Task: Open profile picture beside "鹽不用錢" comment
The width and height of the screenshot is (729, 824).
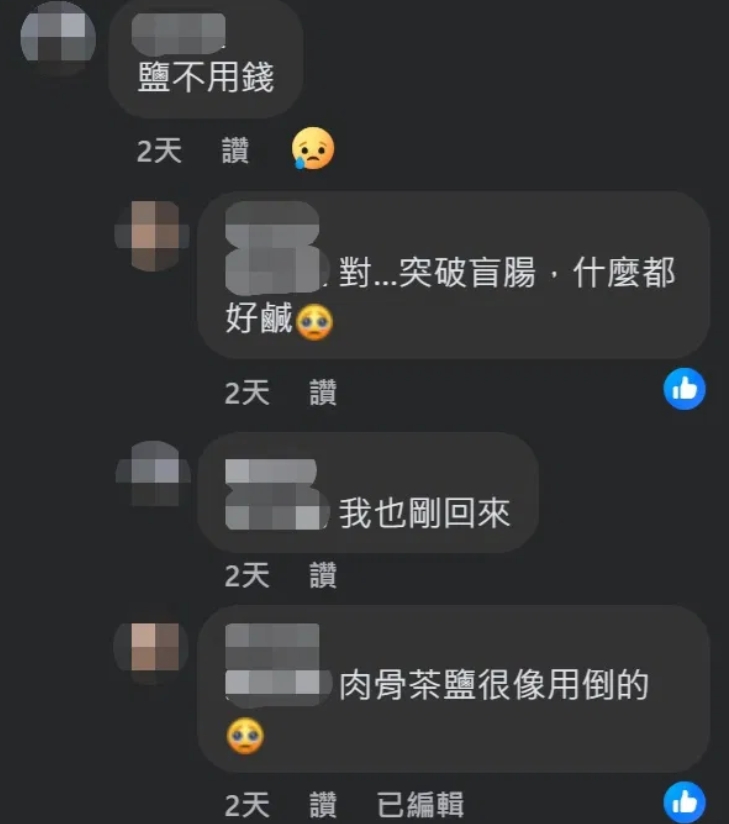Action: point(58,39)
